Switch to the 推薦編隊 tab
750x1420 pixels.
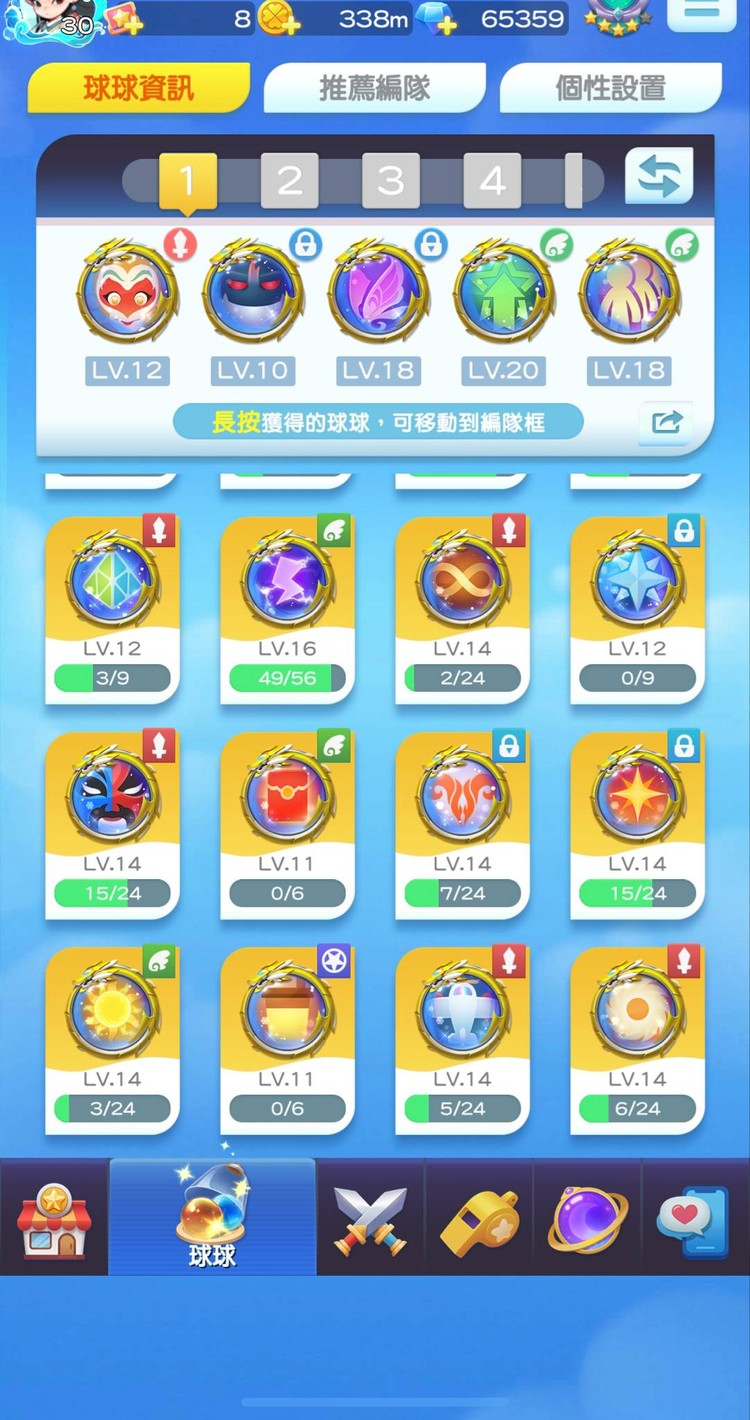click(374, 88)
